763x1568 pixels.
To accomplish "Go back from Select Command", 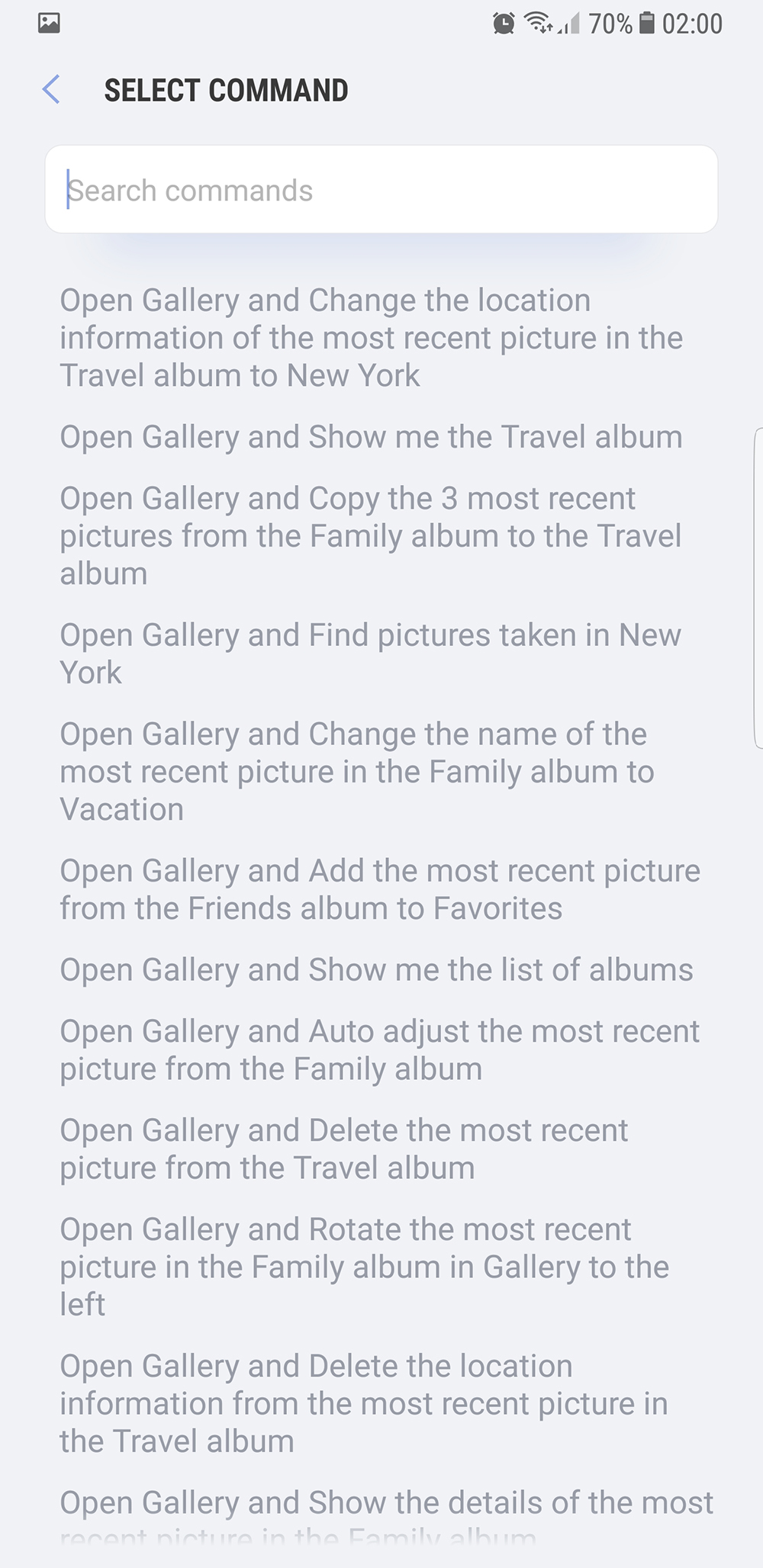I will click(x=51, y=90).
